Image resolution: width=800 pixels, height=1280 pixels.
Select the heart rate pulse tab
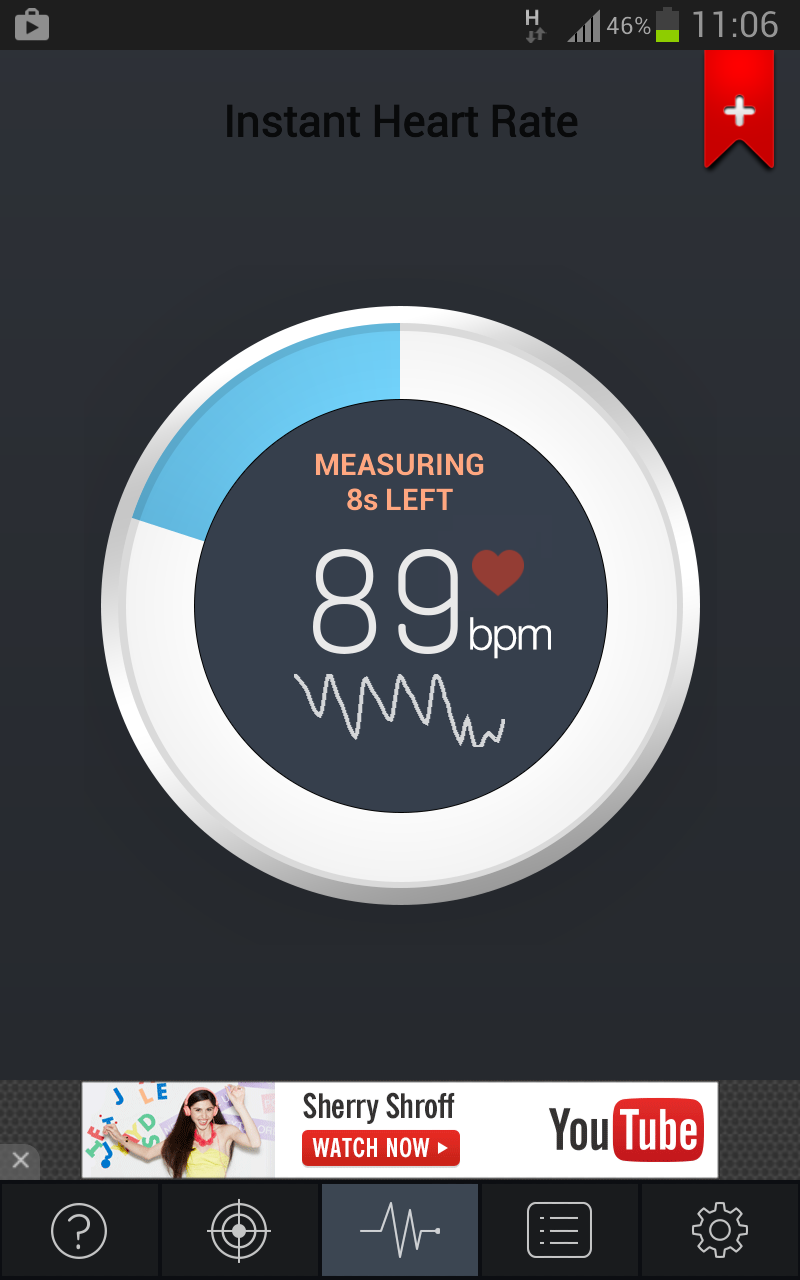[x=400, y=1230]
